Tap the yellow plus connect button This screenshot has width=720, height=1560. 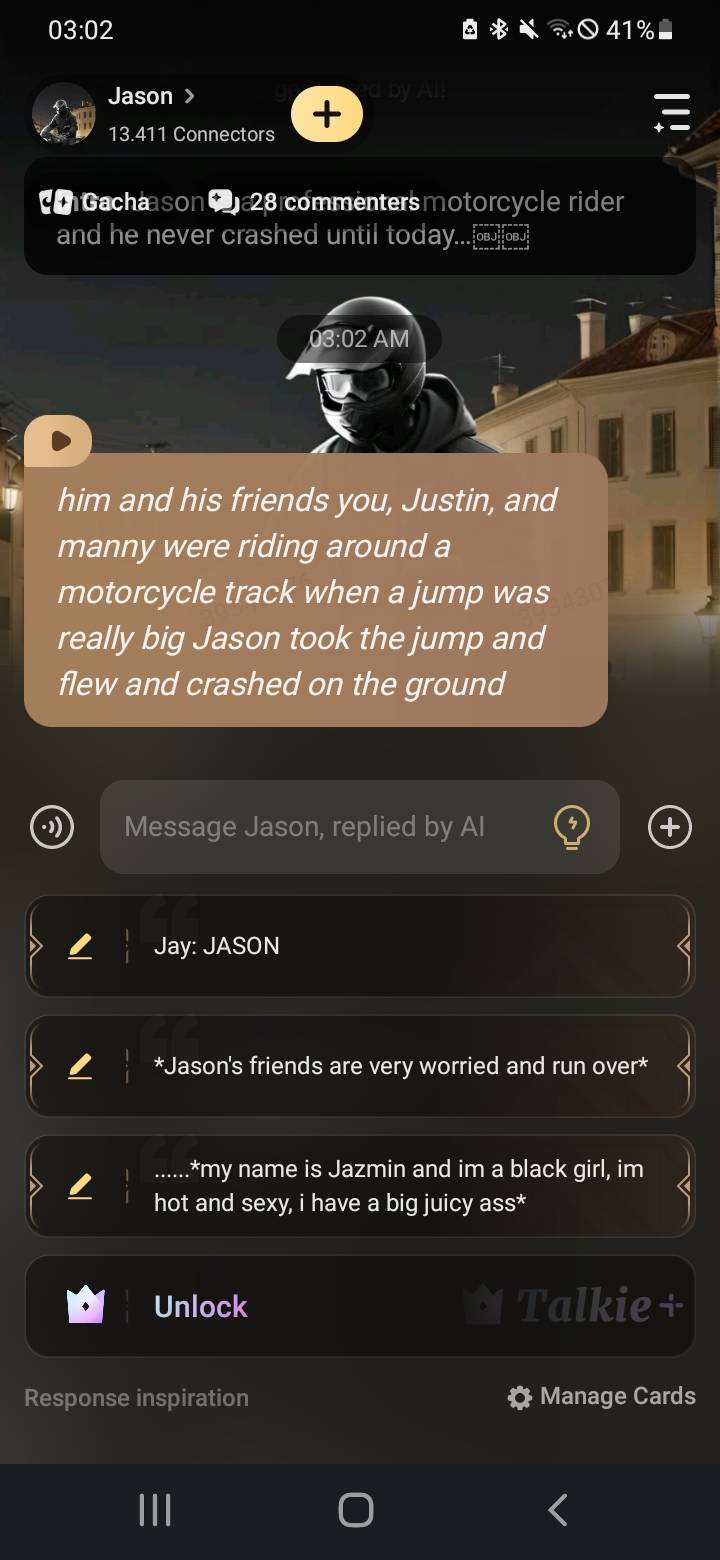point(326,115)
